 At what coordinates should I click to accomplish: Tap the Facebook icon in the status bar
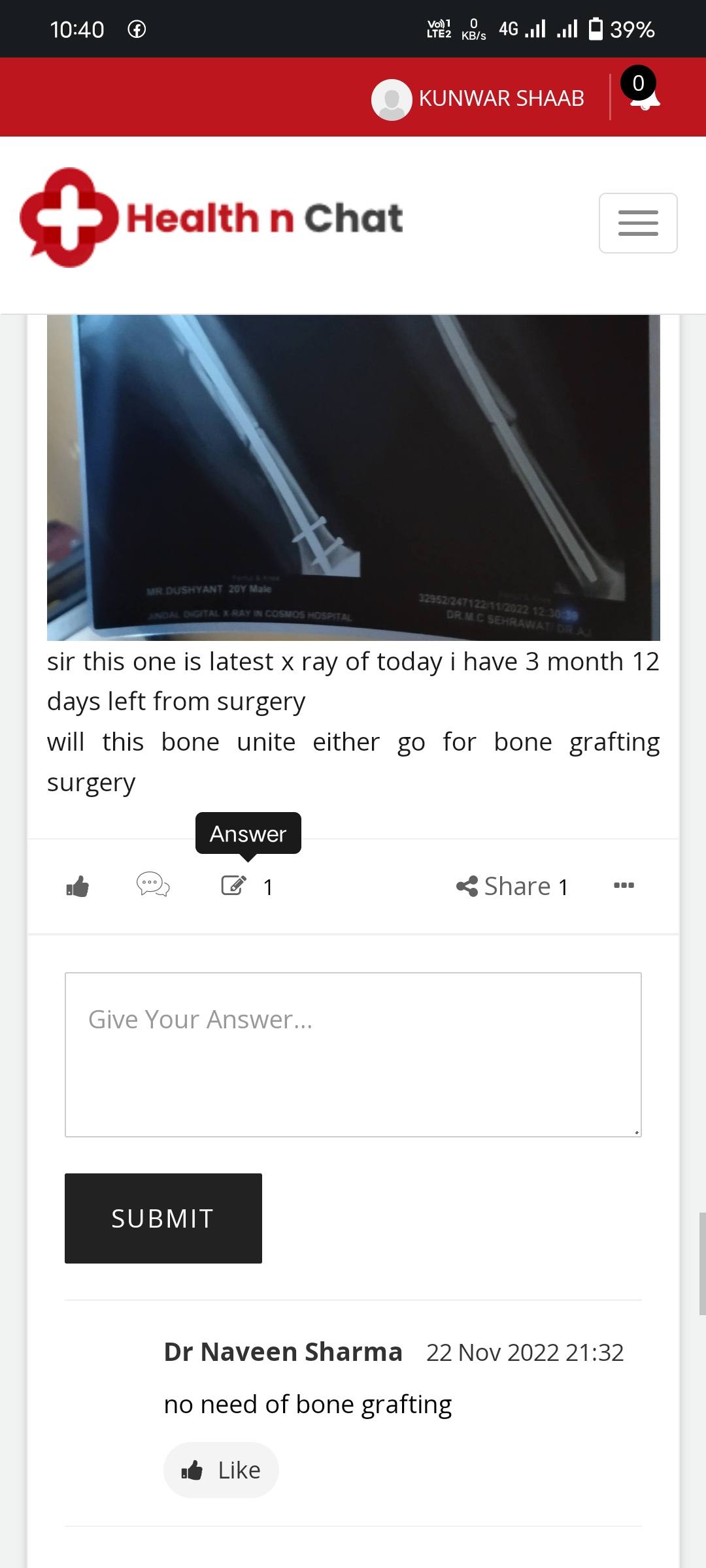137,29
